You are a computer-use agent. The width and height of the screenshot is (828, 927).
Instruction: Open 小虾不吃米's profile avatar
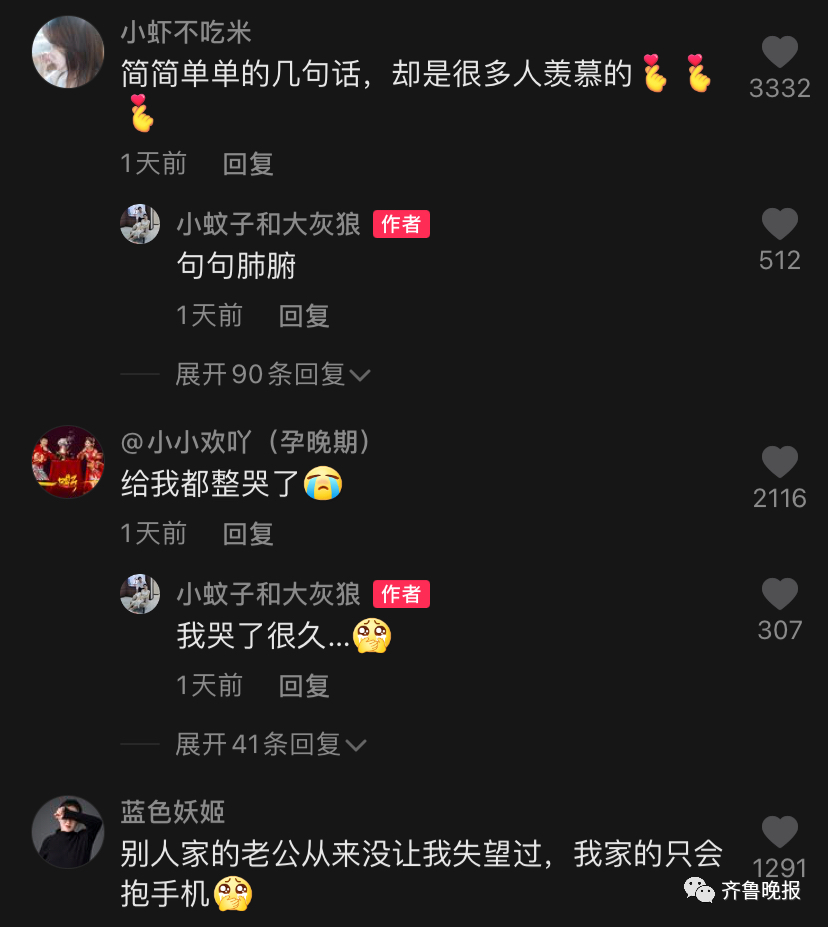[x=68, y=52]
